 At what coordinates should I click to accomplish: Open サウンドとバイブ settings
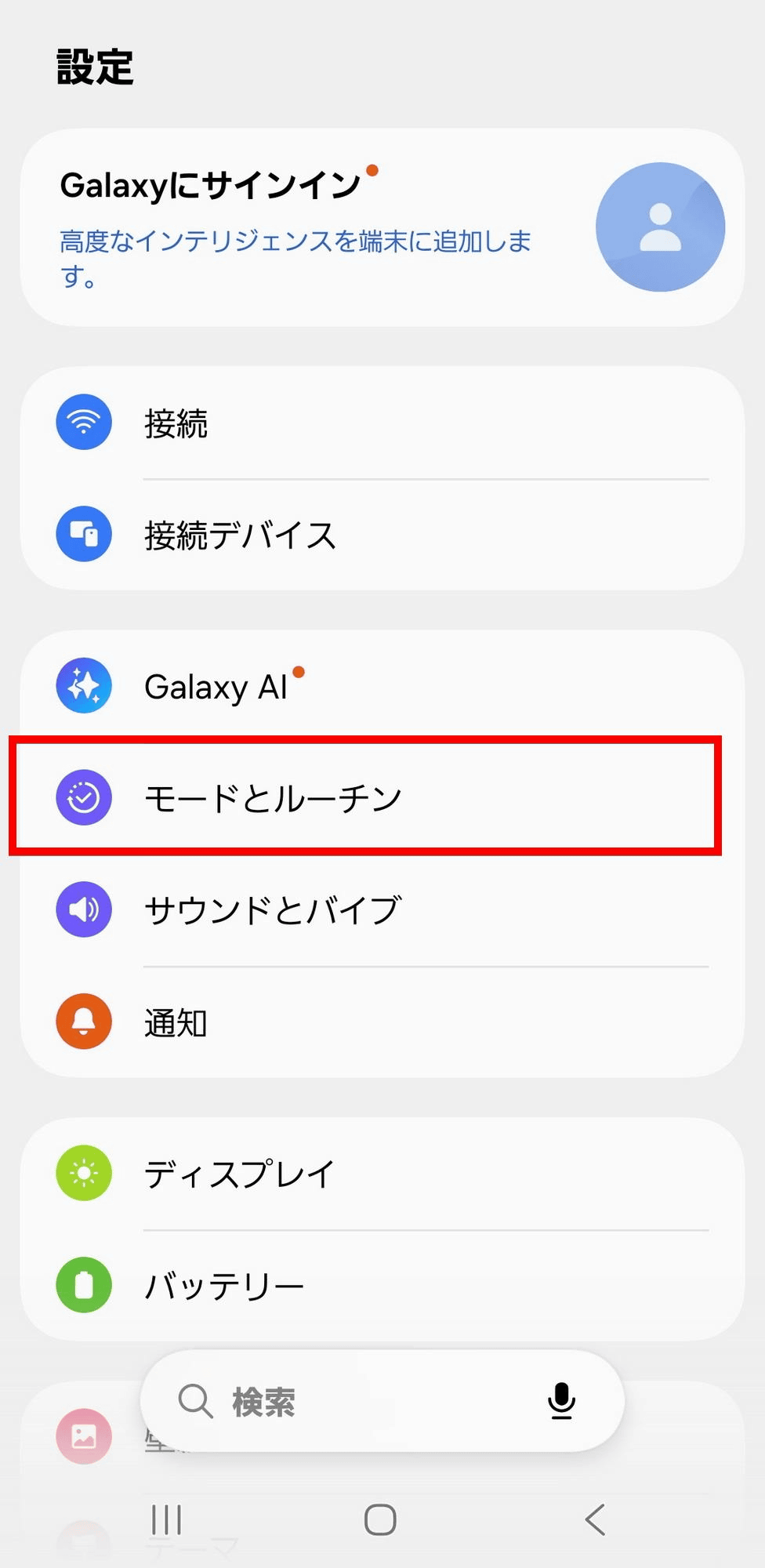click(382, 910)
